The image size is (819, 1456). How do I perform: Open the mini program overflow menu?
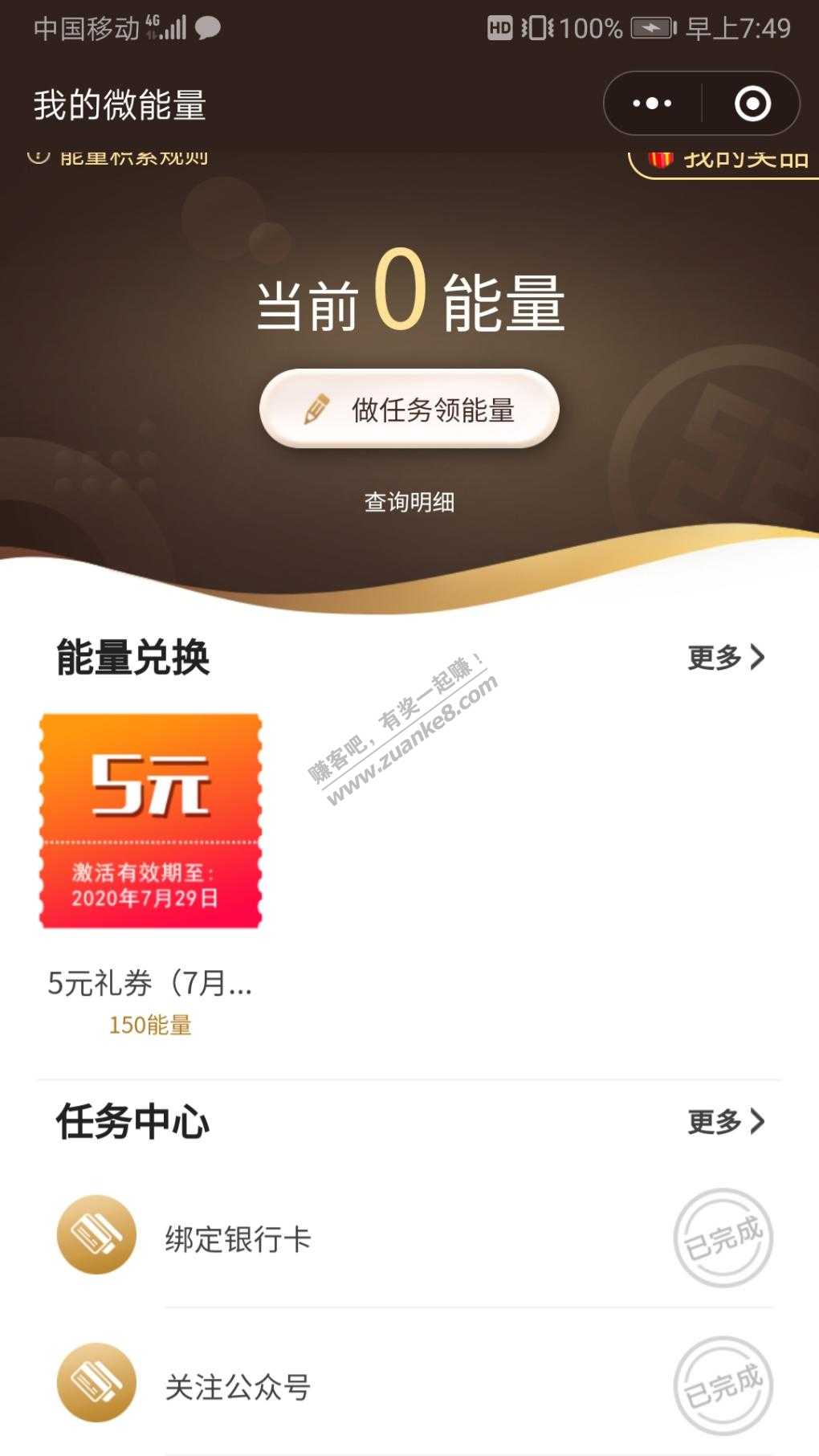[652, 104]
